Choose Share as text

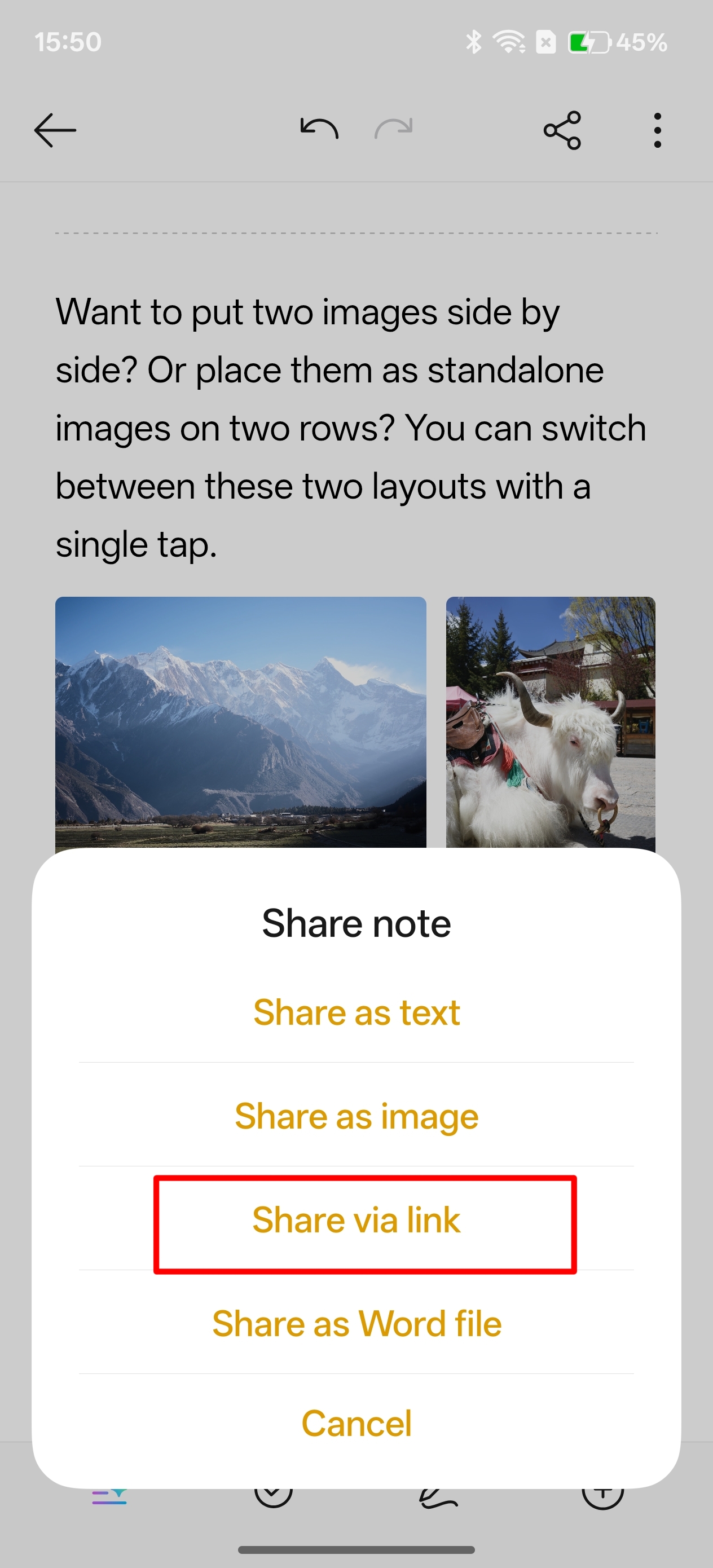(x=356, y=1013)
